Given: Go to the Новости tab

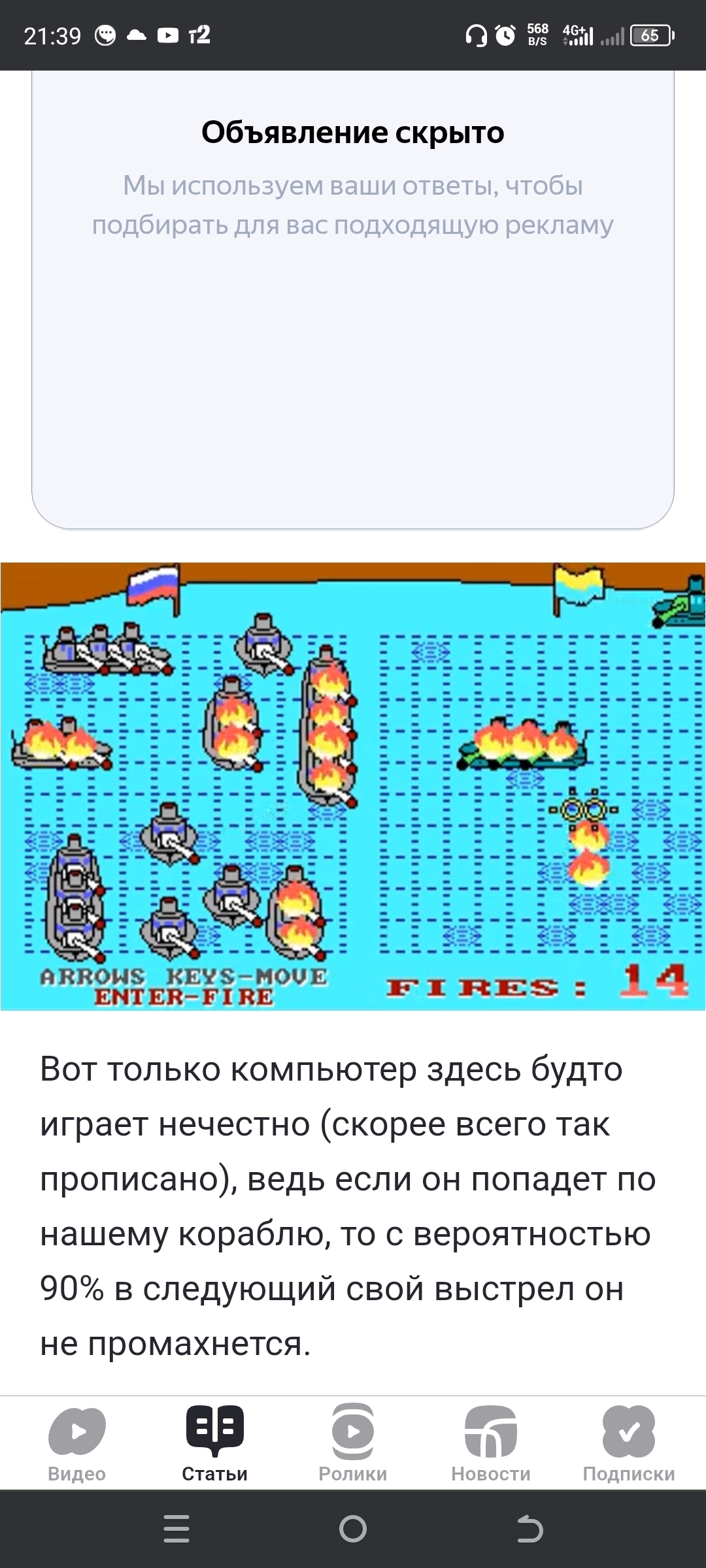Looking at the screenshot, I should coord(491,1443).
